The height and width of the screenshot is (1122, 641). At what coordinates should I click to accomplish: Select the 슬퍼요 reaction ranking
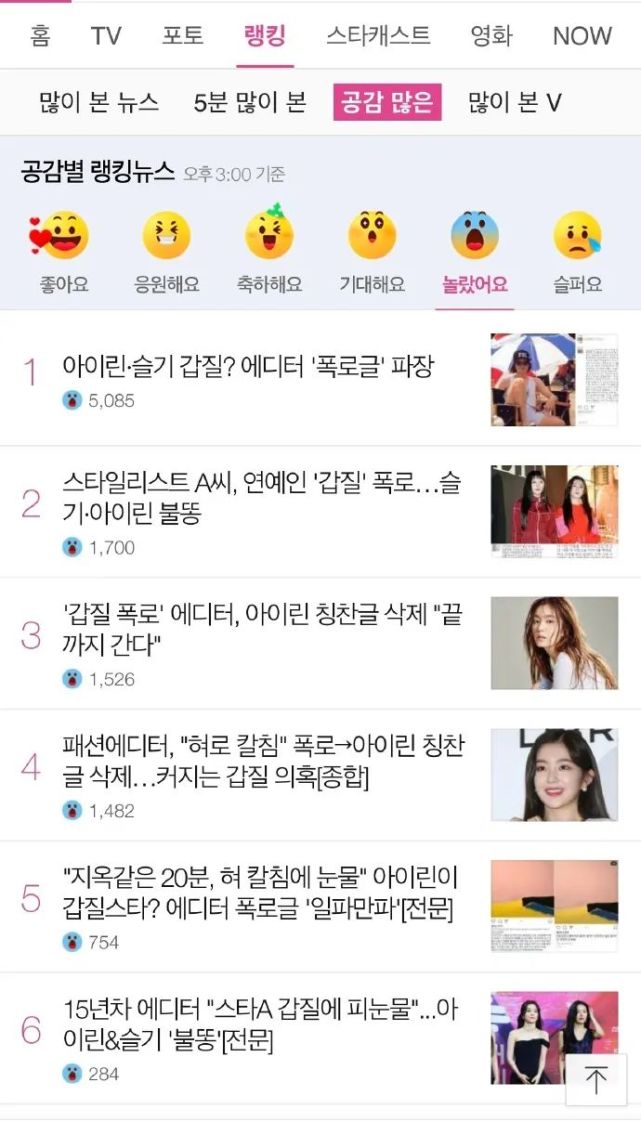[x=578, y=252]
